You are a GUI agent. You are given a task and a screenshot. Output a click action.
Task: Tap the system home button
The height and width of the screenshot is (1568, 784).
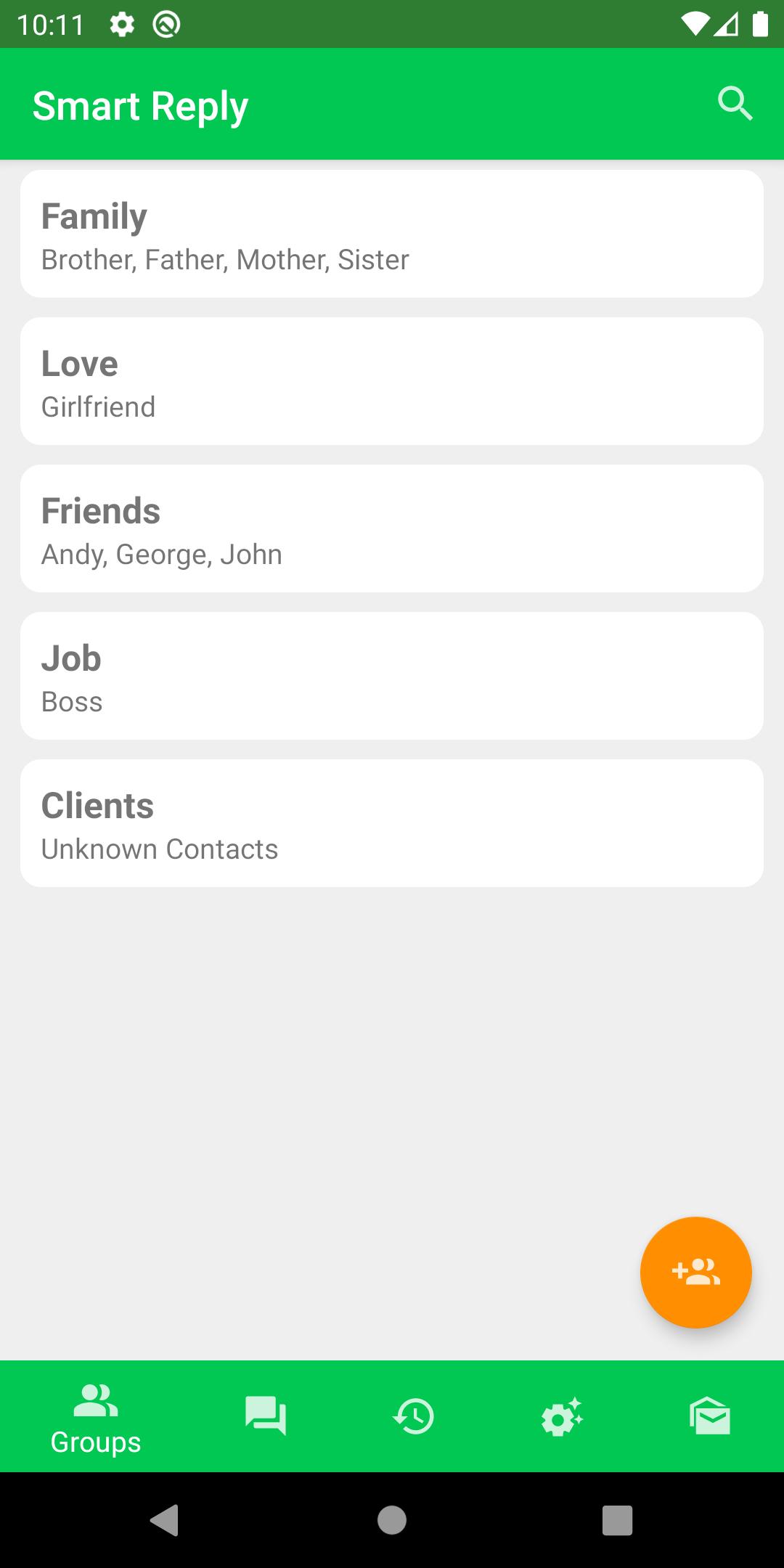pyautogui.click(x=392, y=1520)
